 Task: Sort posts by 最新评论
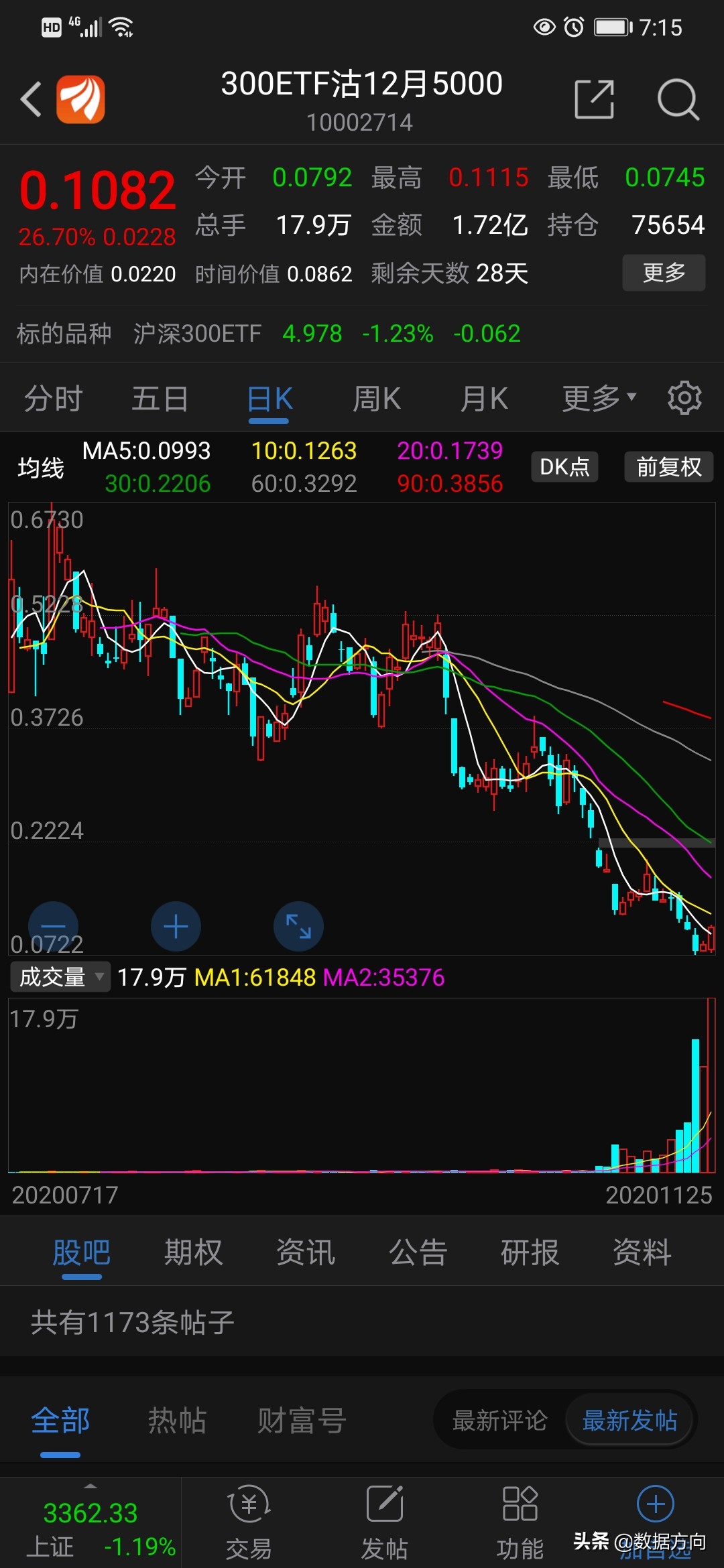(499, 1421)
